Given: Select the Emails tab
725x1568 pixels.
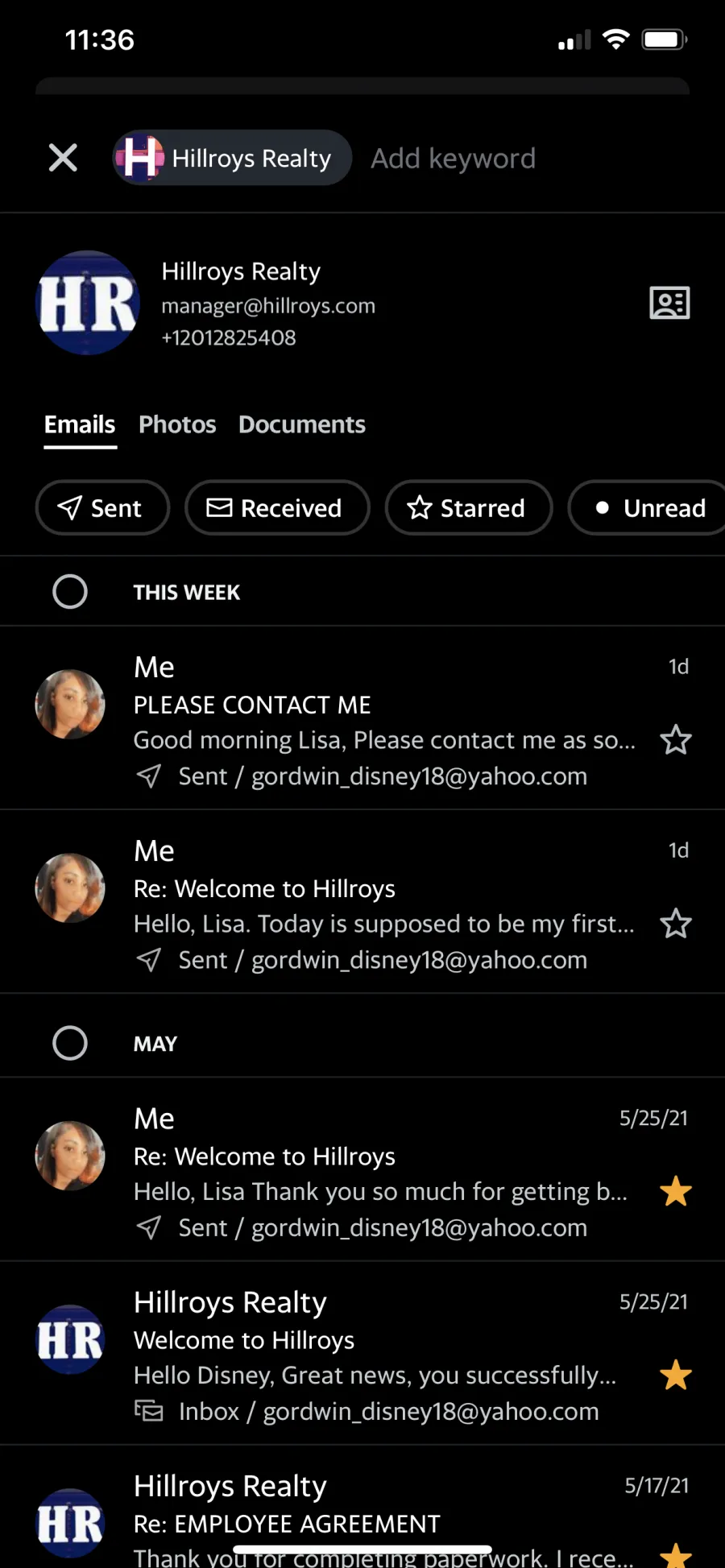Looking at the screenshot, I should click(x=80, y=424).
